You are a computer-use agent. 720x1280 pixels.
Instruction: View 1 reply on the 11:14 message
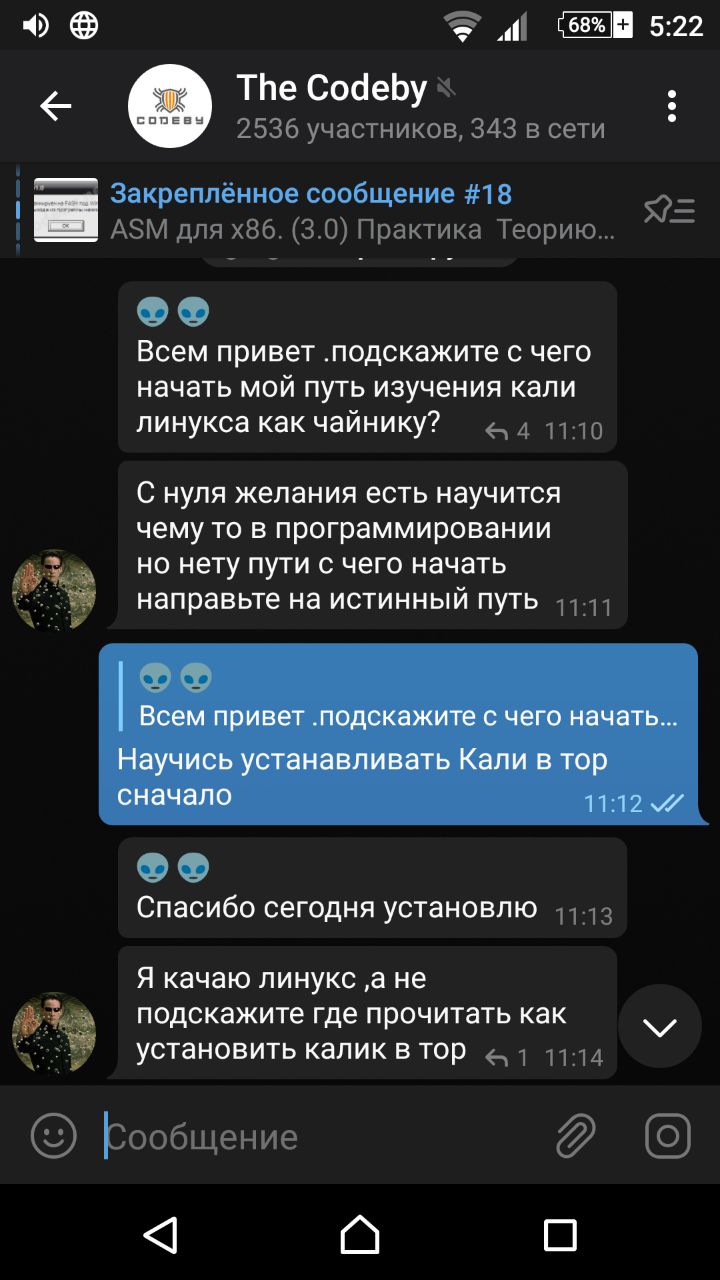507,1056
